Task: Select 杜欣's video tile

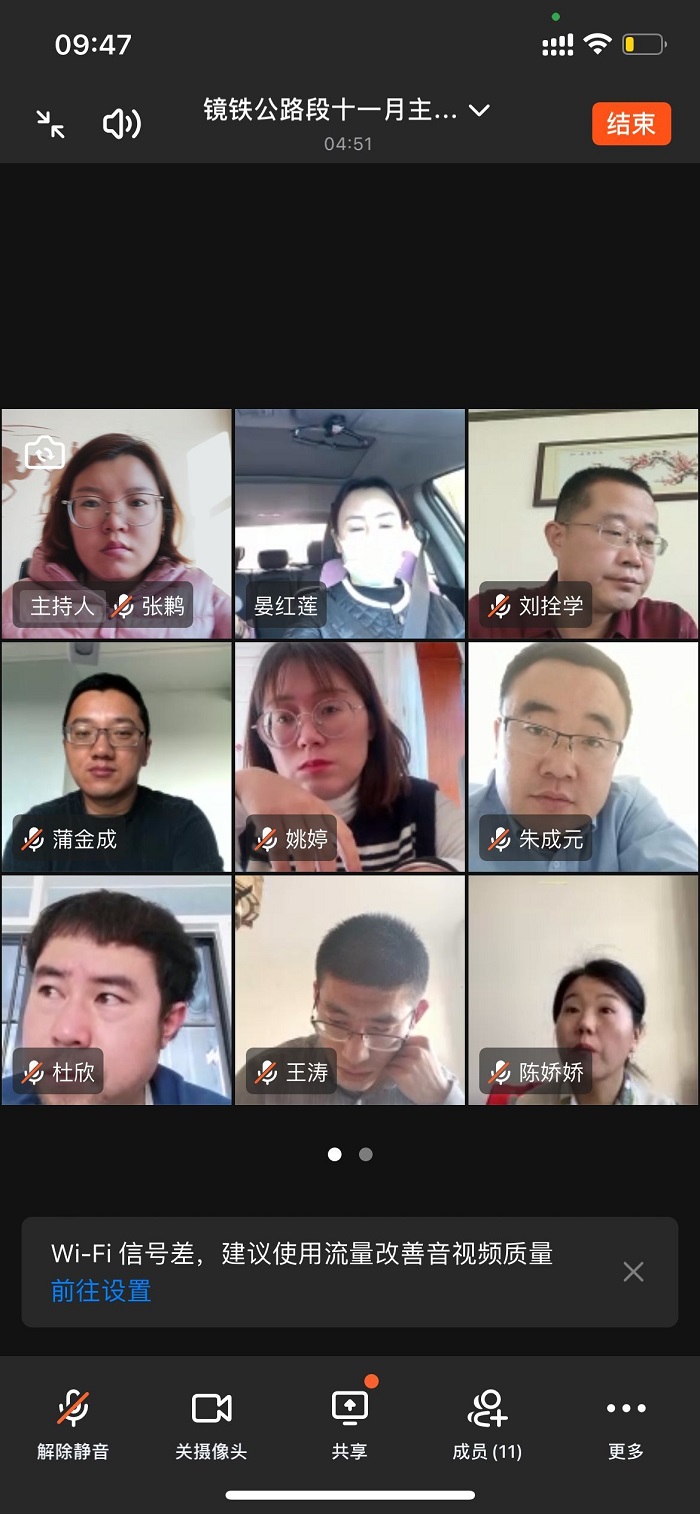Action: coord(116,990)
